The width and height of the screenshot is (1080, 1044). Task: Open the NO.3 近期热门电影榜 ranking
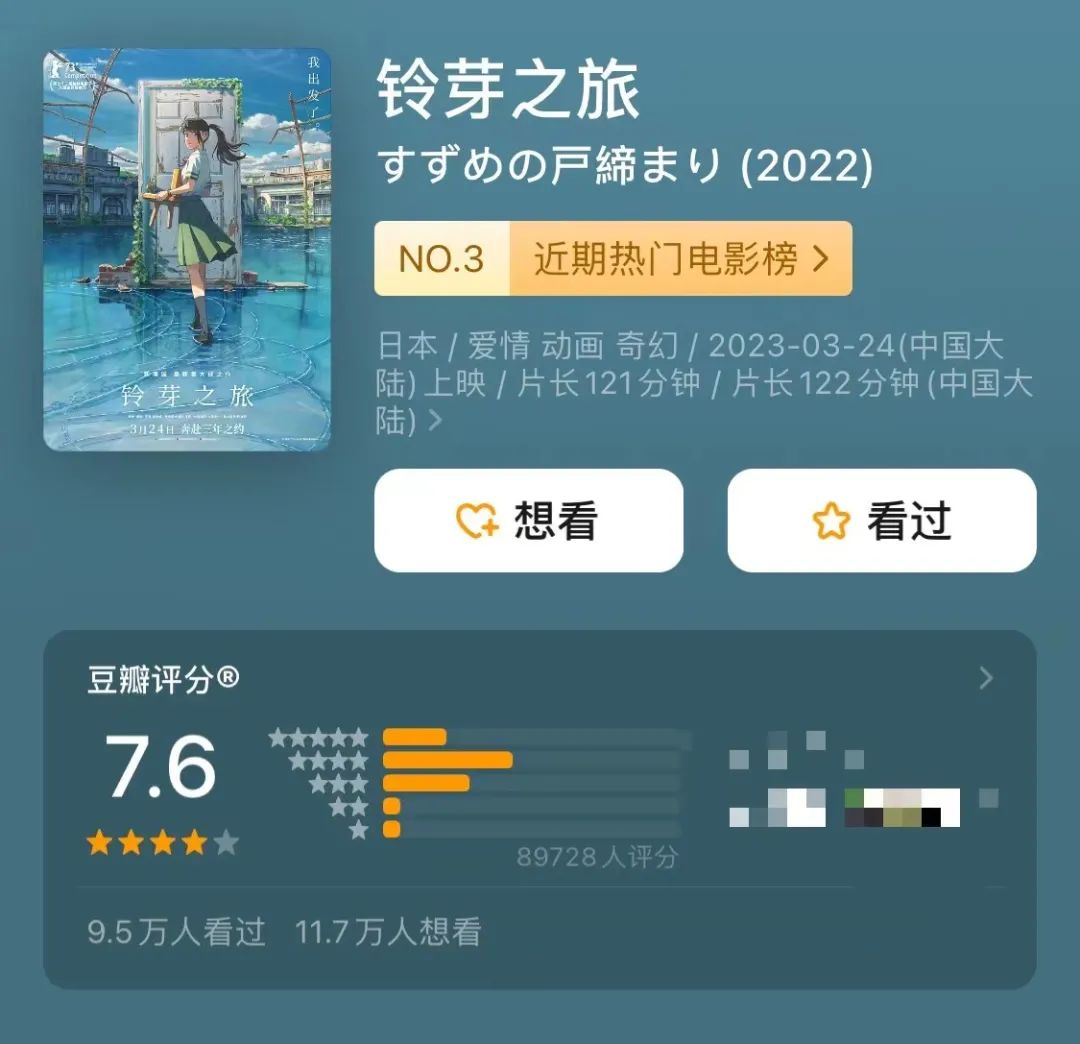pos(613,259)
